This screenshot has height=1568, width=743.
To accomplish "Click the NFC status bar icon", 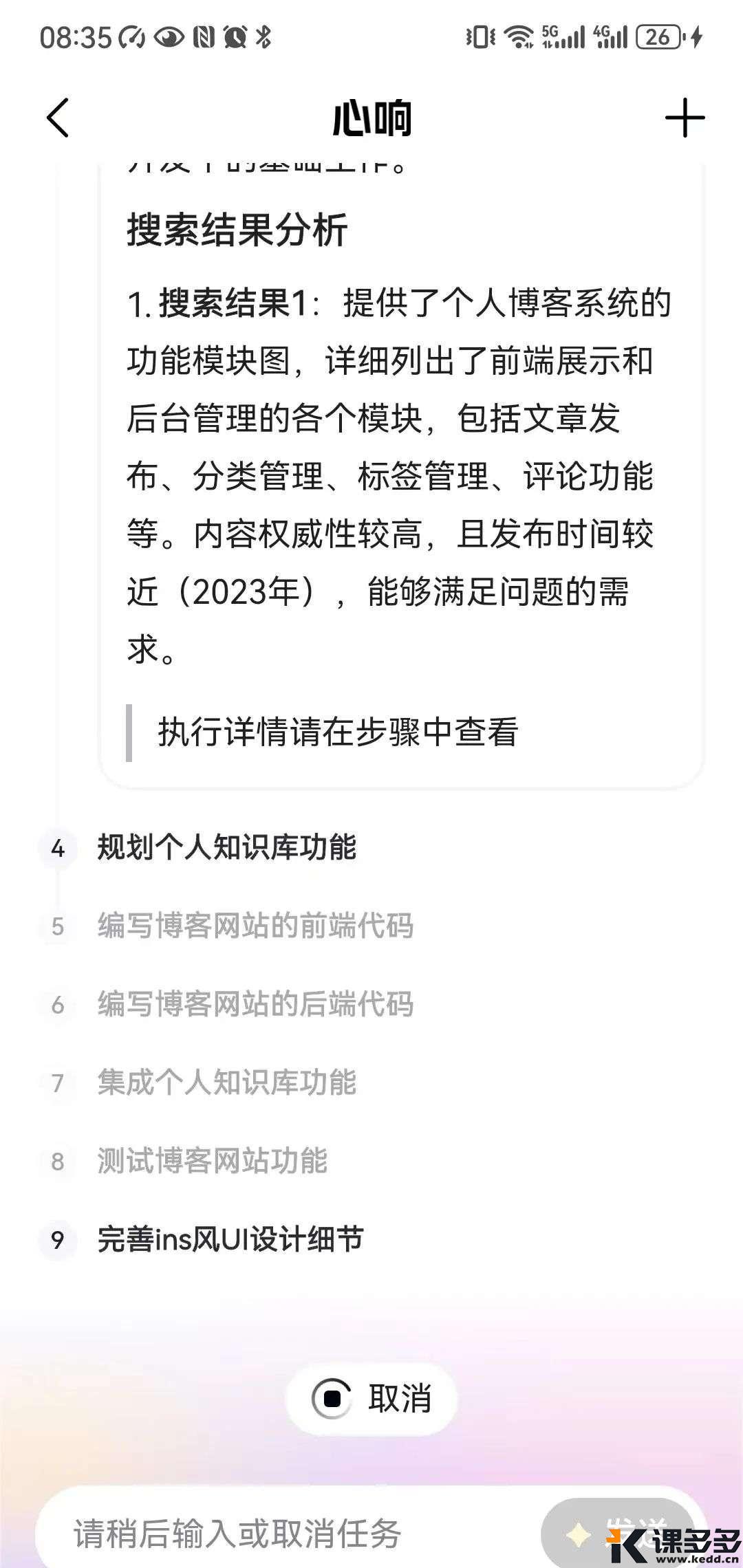I will pyautogui.click(x=202, y=39).
